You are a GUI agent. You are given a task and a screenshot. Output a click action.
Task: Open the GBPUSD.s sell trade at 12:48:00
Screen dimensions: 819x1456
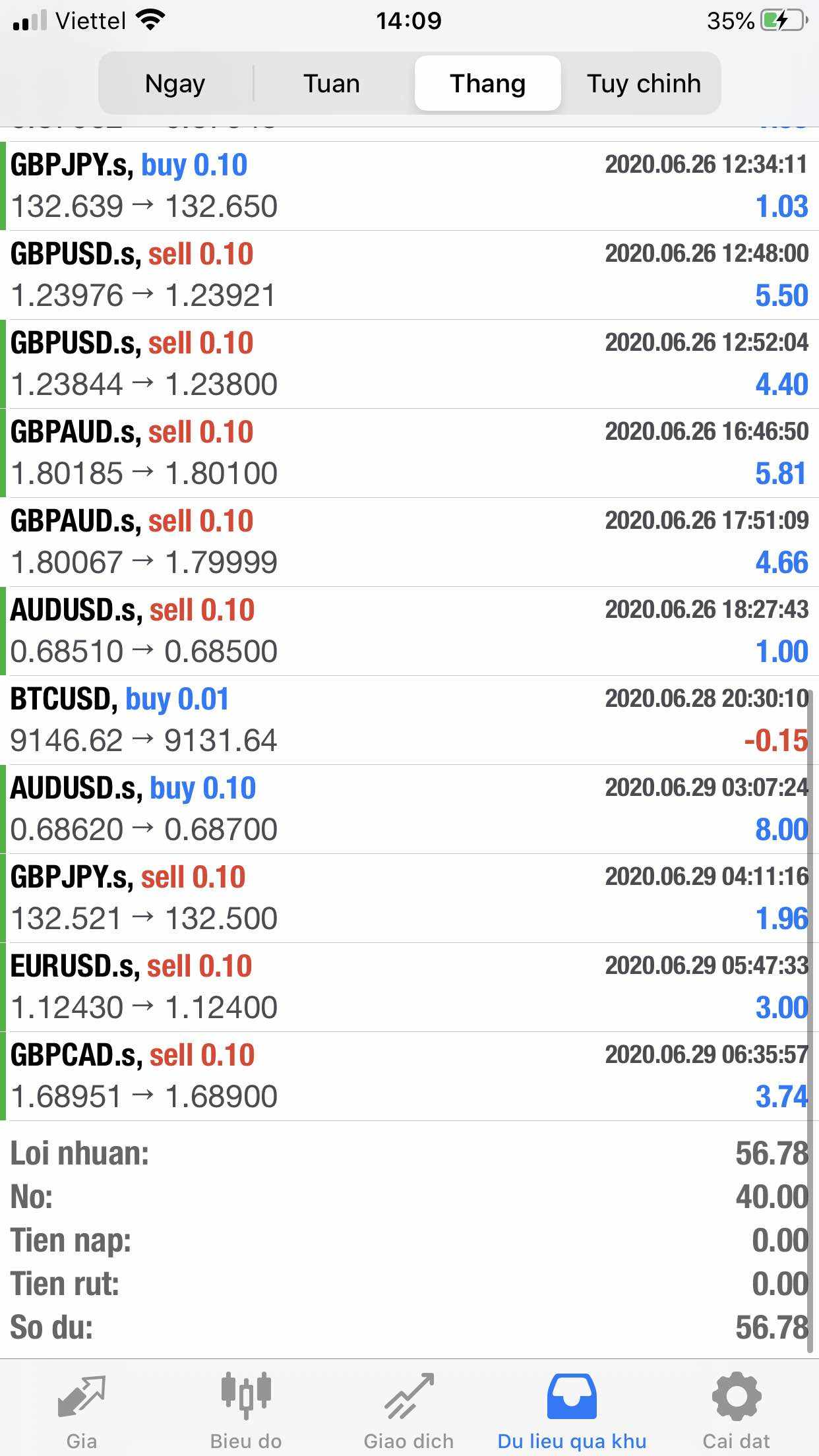pos(409,275)
